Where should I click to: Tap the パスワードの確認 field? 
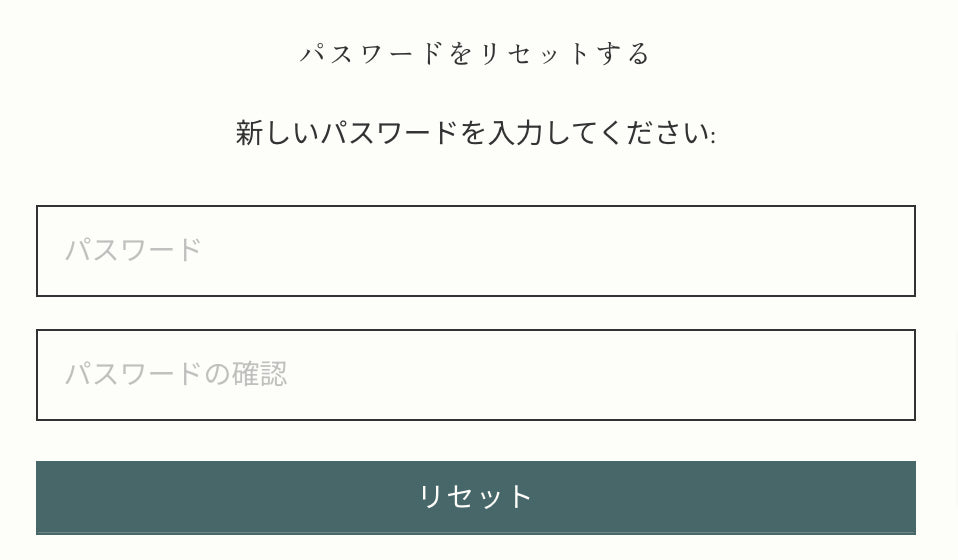[x=475, y=375]
